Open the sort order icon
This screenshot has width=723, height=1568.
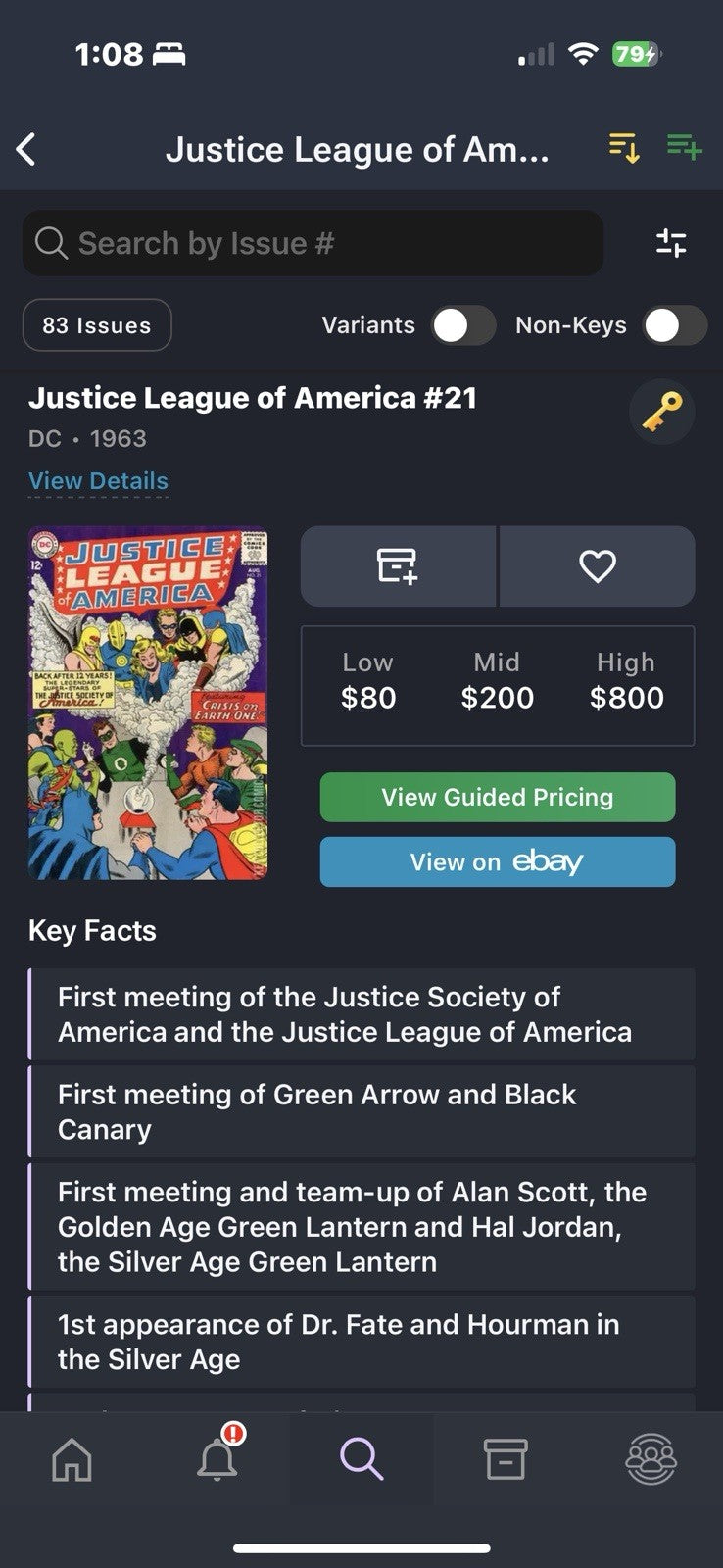point(624,148)
